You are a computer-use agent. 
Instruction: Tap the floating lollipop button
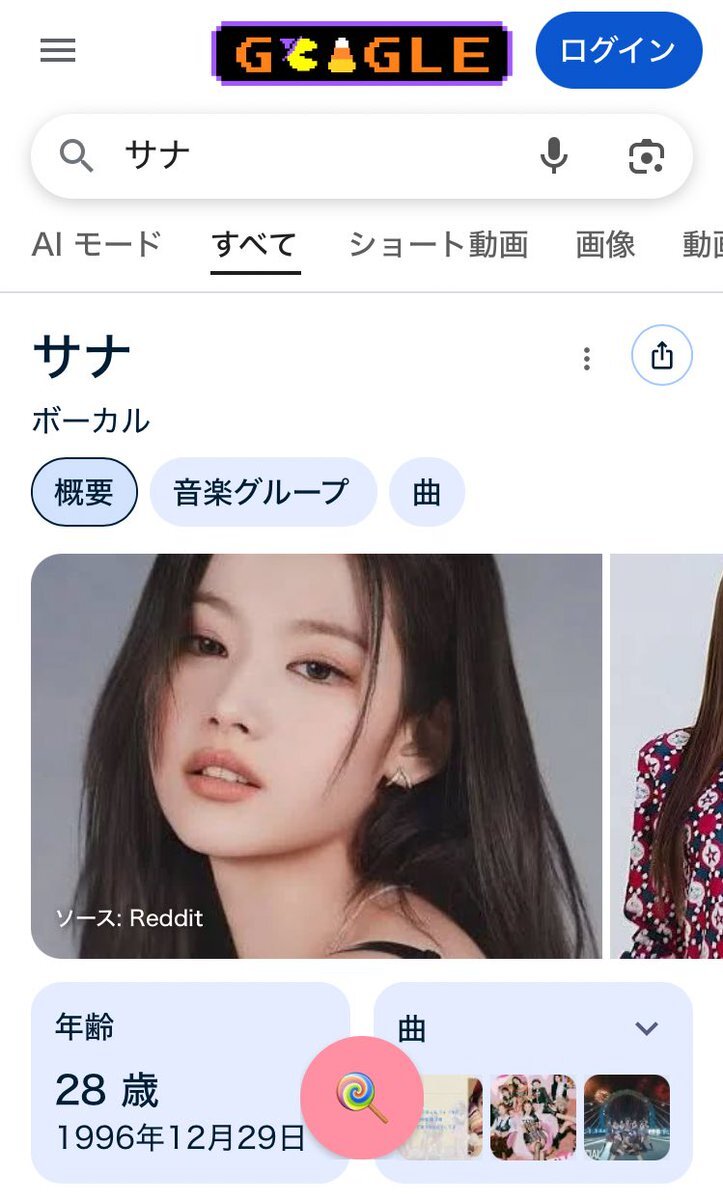(361, 1097)
